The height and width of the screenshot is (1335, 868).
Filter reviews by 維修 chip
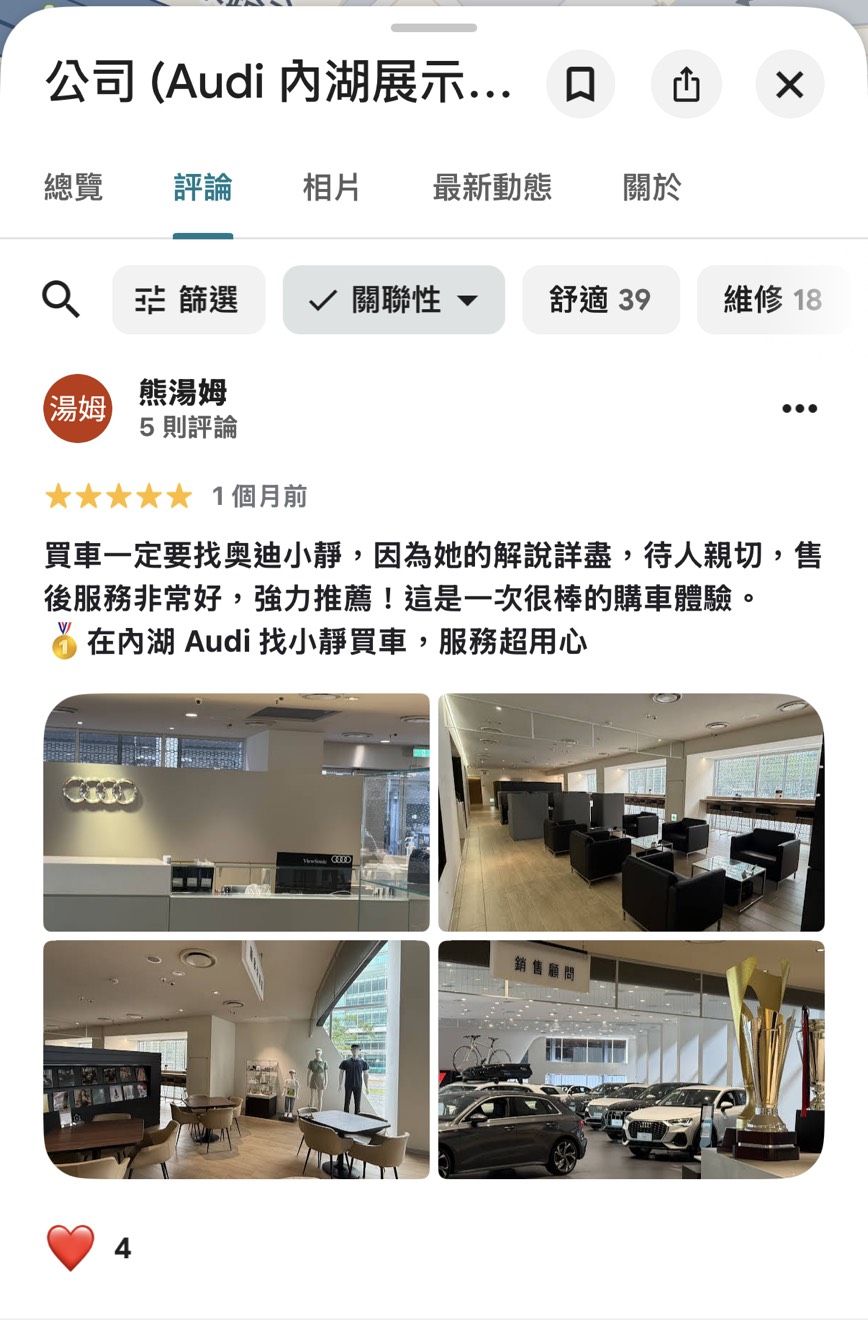tap(772, 299)
